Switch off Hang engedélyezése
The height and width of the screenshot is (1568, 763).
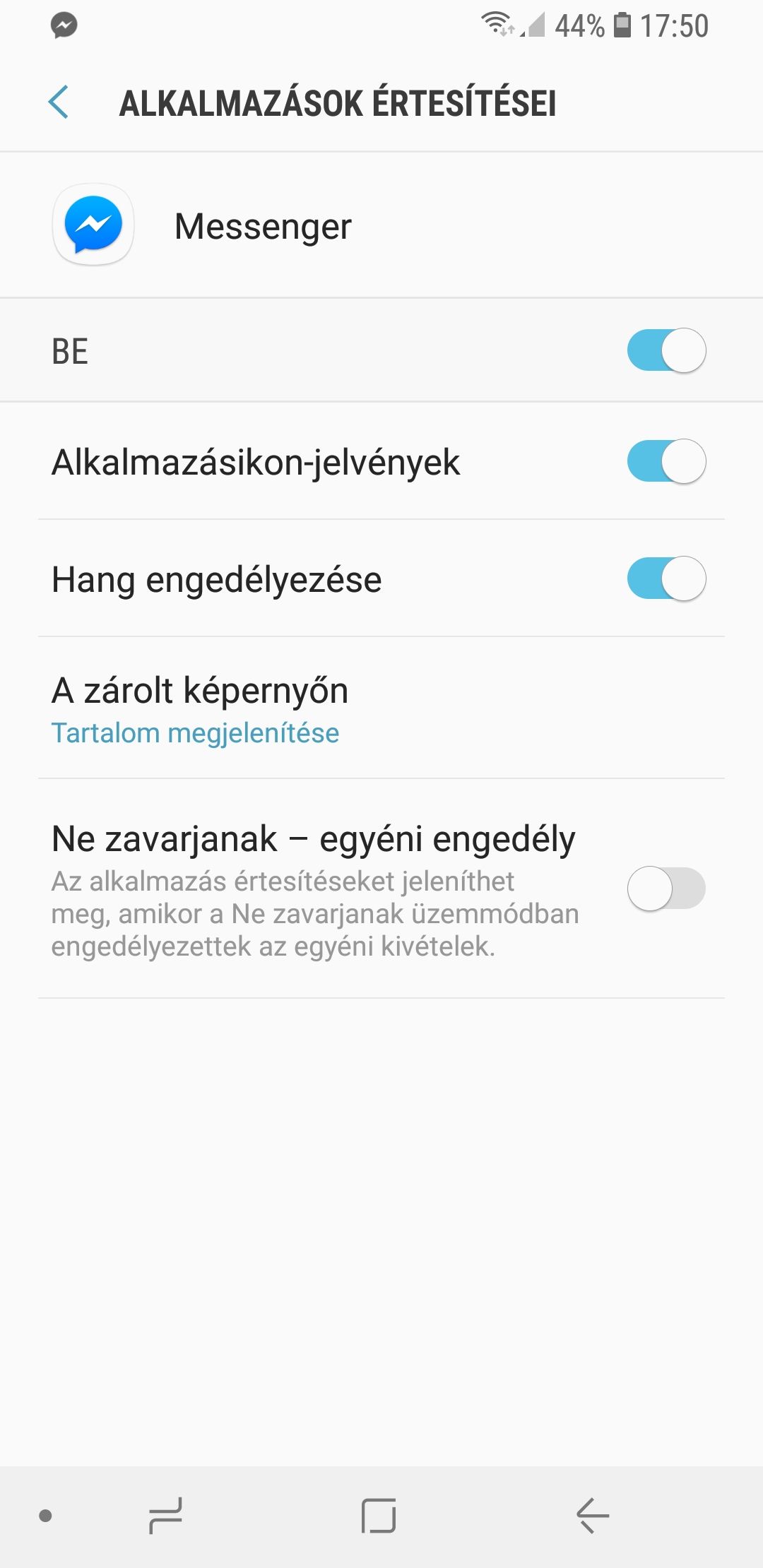click(666, 579)
